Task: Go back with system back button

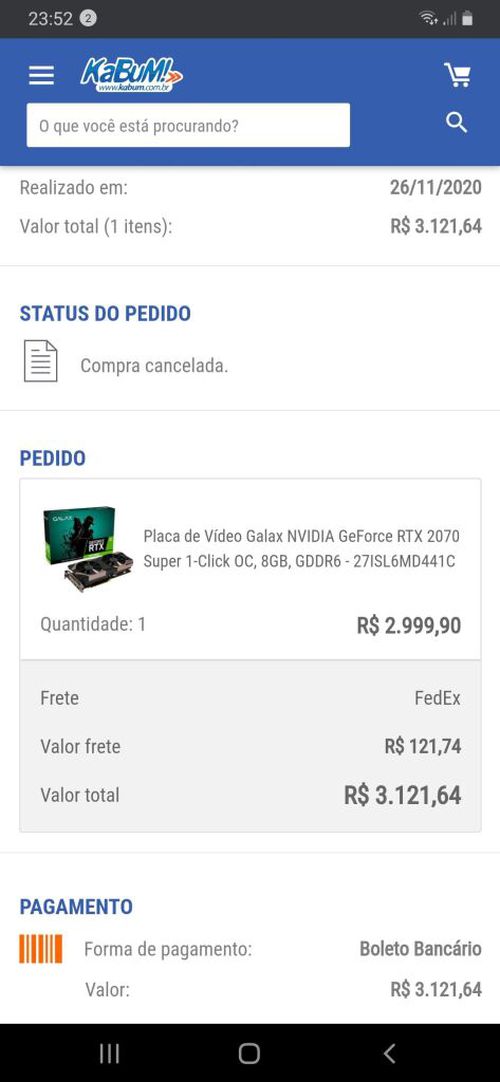Action: point(390,1053)
